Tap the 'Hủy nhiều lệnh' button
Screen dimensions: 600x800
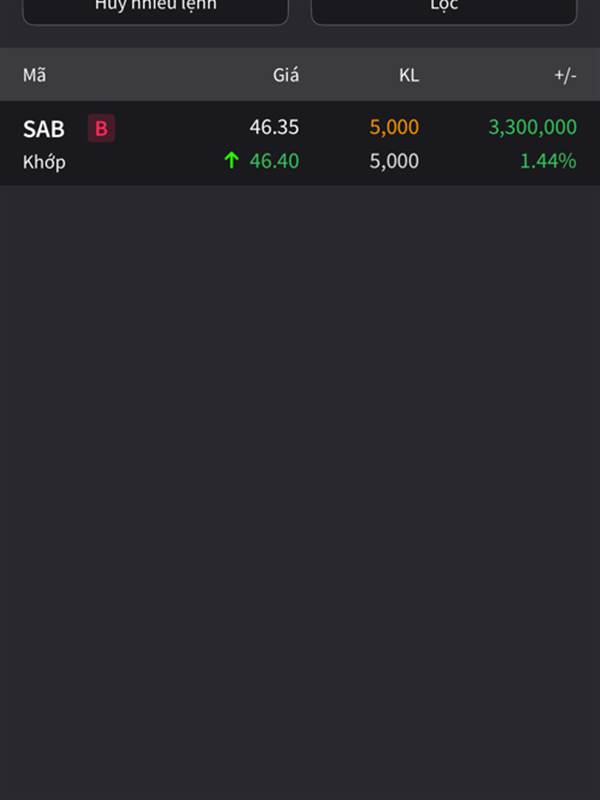point(155,8)
